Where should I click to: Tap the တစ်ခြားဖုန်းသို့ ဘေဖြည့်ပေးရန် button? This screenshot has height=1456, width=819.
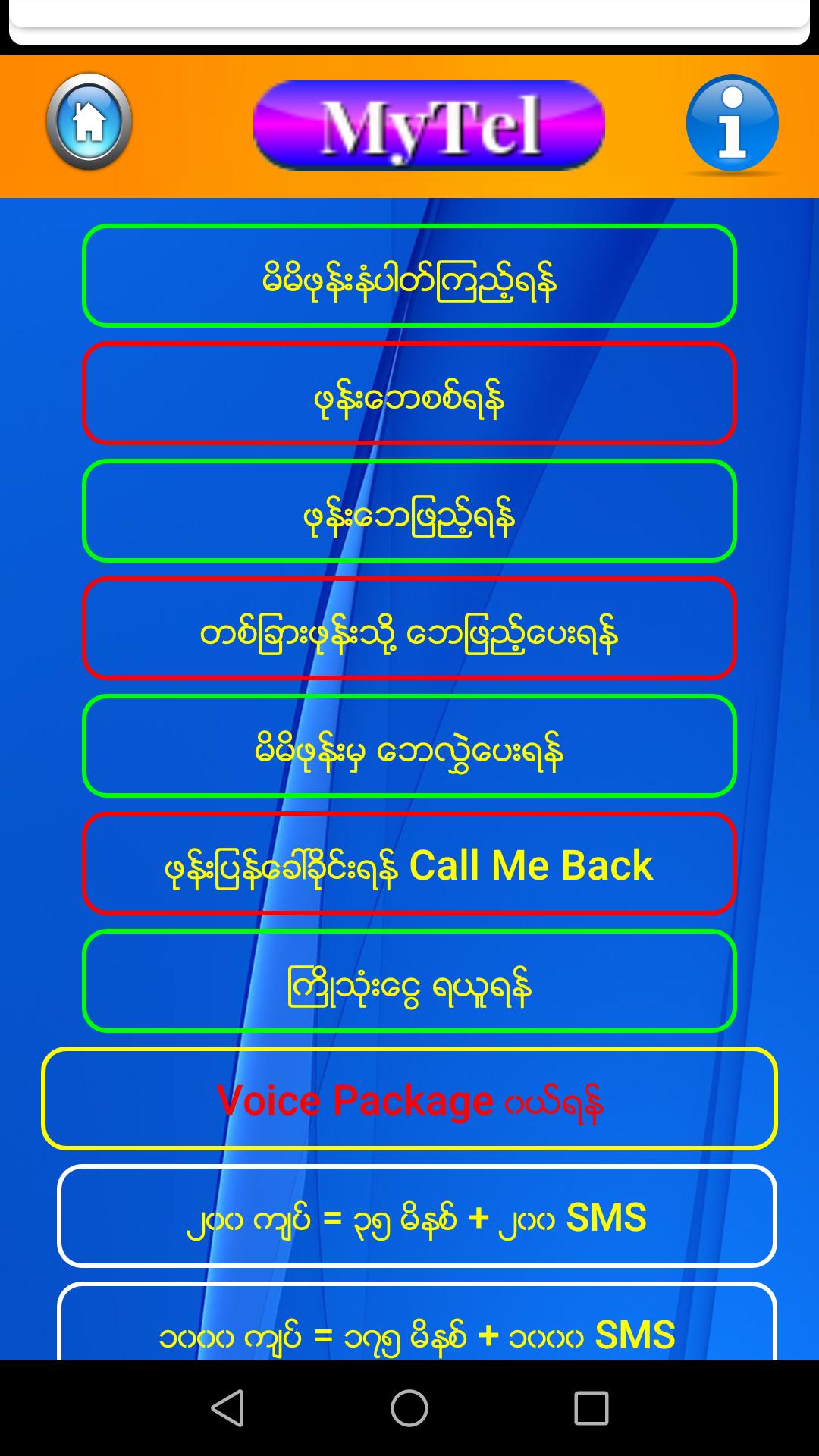tap(409, 629)
